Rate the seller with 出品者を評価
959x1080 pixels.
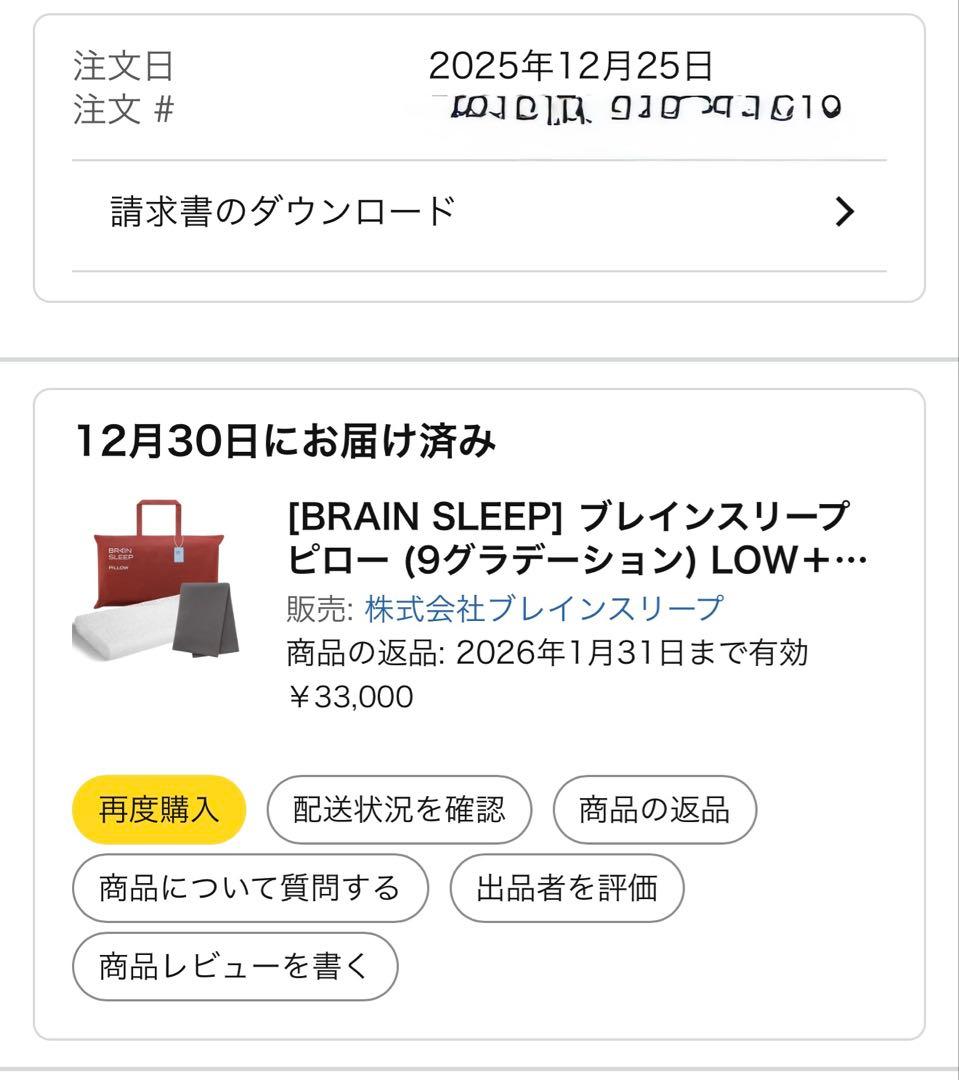click(x=566, y=888)
